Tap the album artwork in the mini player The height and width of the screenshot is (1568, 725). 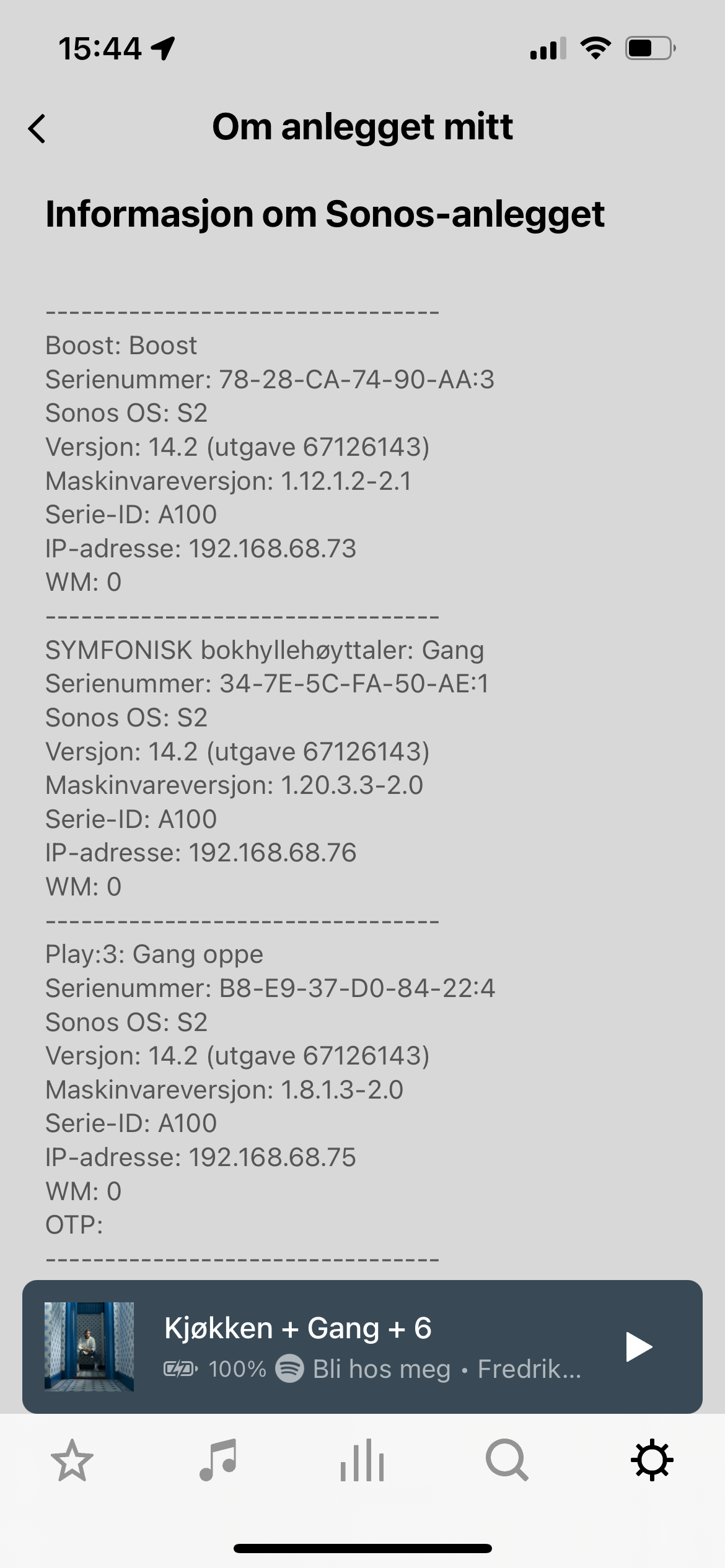89,1347
